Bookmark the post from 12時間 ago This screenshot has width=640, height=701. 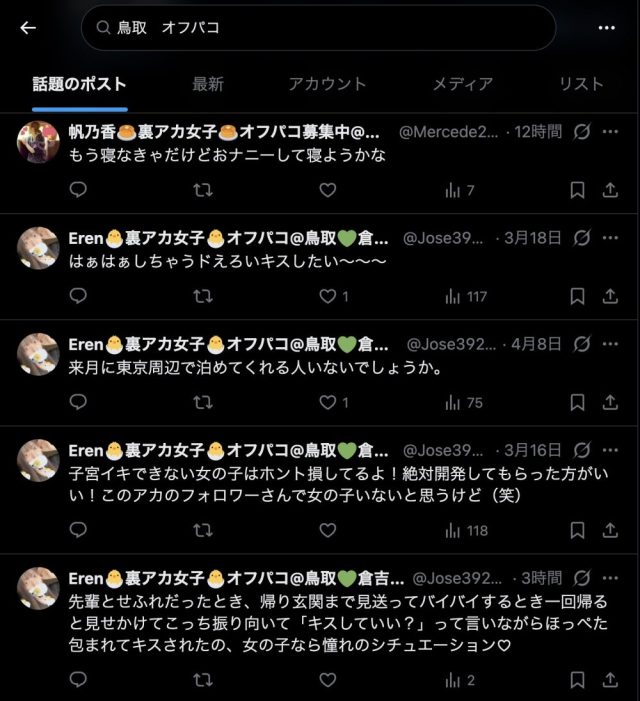(x=577, y=190)
